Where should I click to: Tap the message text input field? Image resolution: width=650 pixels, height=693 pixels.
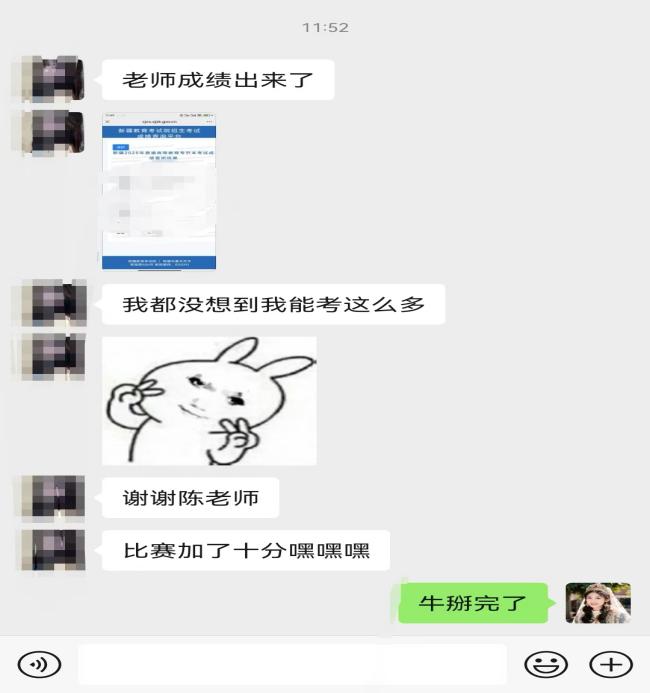click(292, 664)
